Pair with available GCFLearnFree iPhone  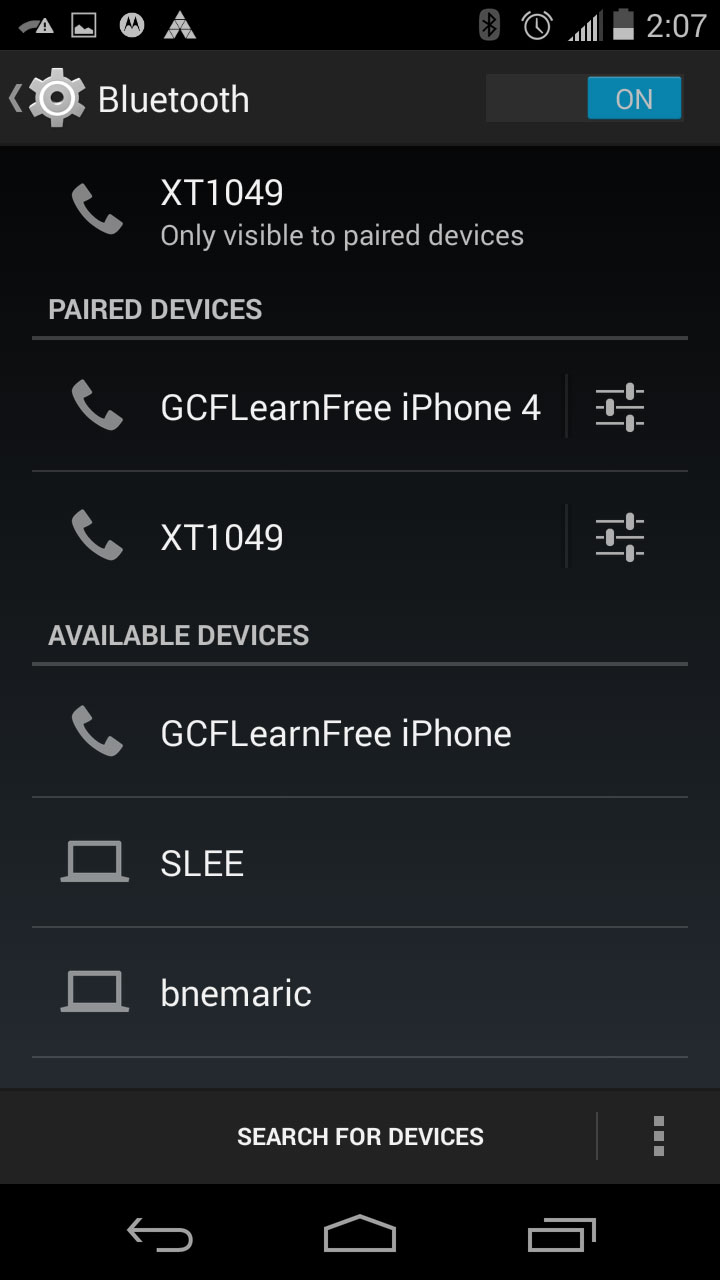point(360,733)
